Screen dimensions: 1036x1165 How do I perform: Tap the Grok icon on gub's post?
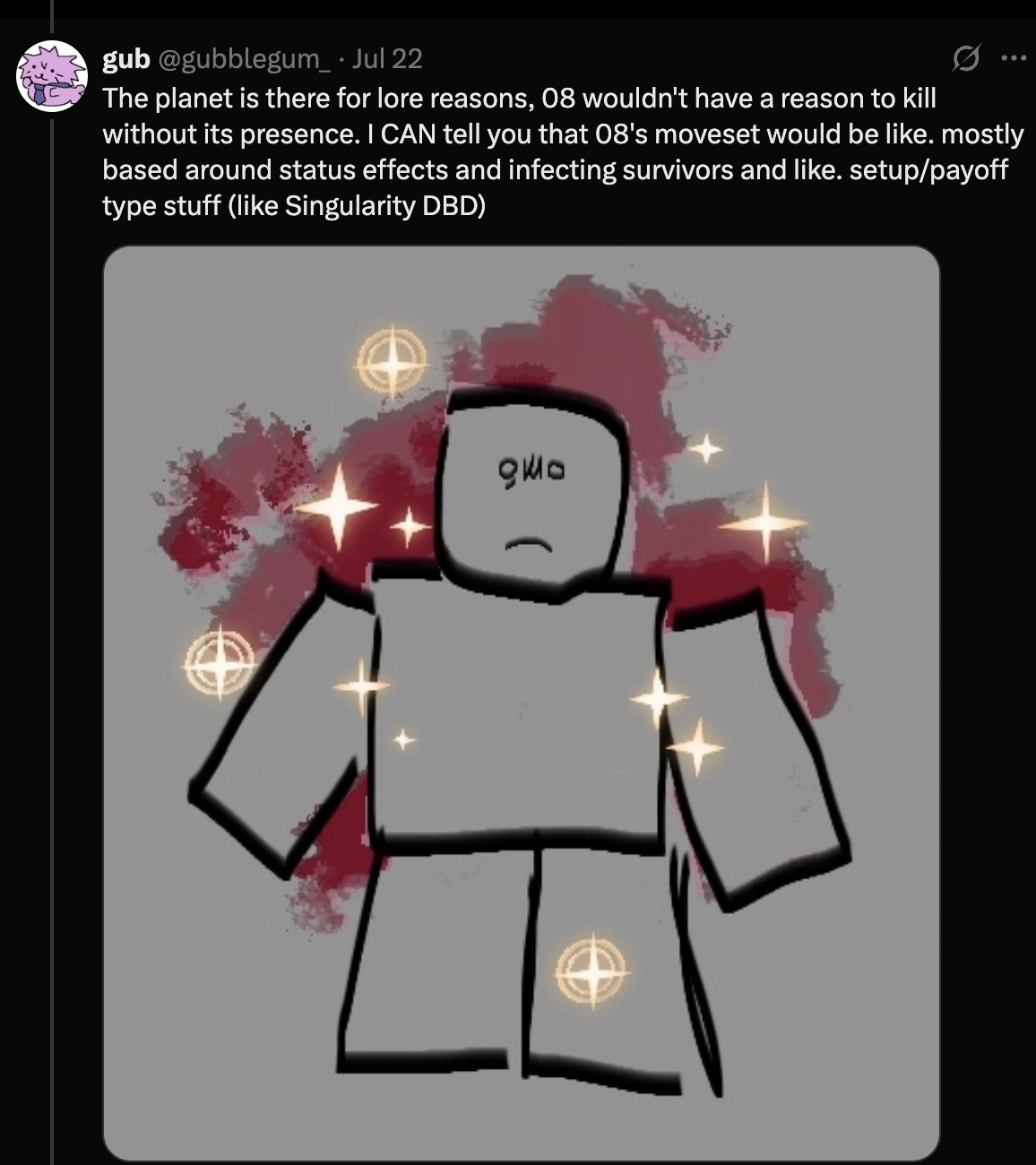tap(964, 60)
